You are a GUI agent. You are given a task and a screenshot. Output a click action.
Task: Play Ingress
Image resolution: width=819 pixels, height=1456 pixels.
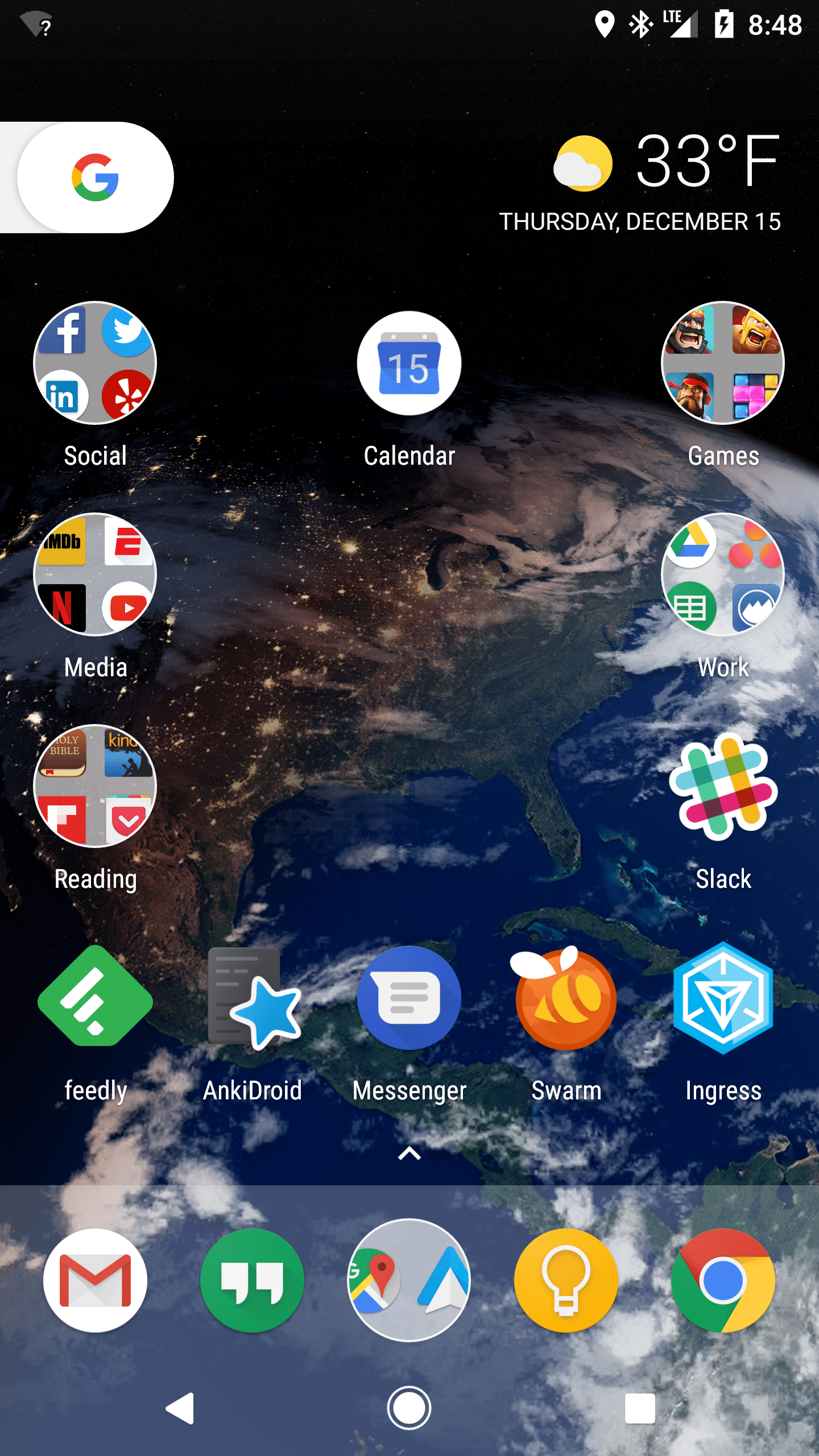pos(723,1001)
